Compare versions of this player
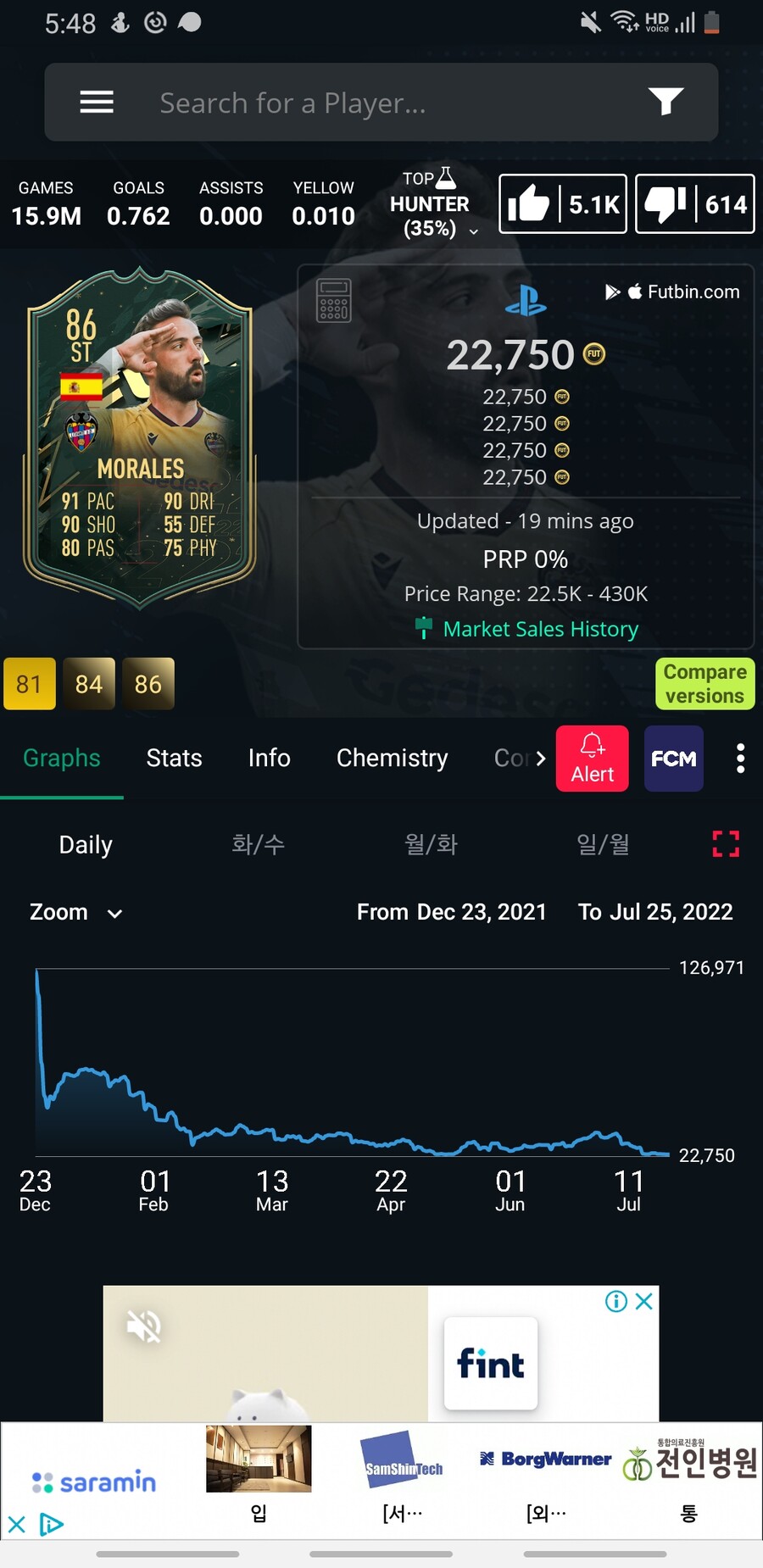Image resolution: width=763 pixels, height=1568 pixels. (705, 684)
